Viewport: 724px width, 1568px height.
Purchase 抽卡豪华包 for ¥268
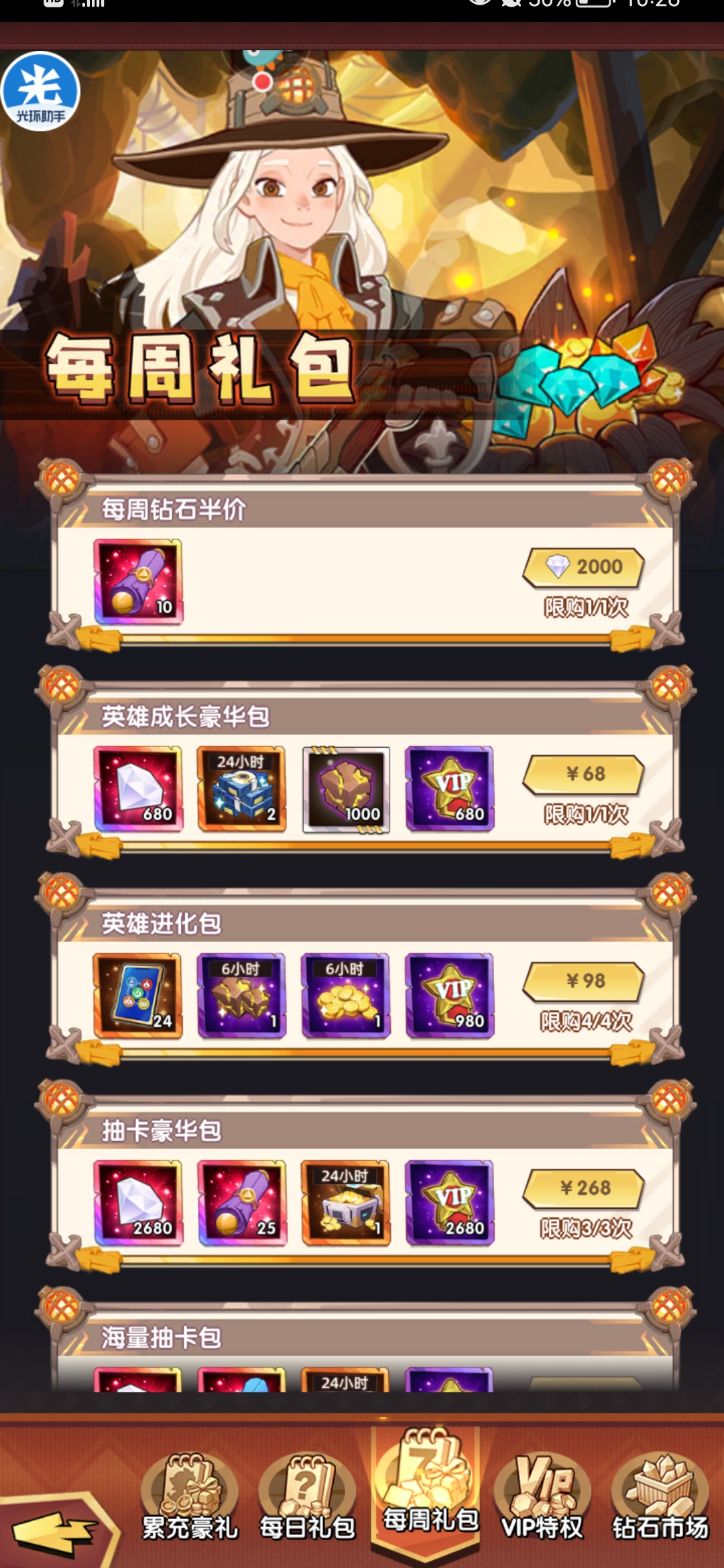coord(583,1189)
